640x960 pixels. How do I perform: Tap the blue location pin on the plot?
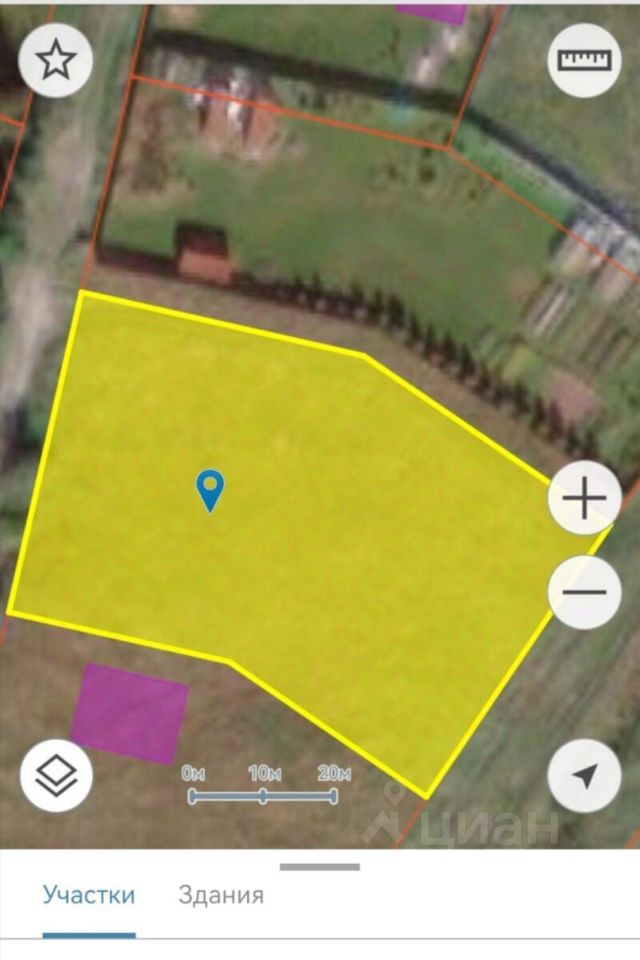(210, 490)
